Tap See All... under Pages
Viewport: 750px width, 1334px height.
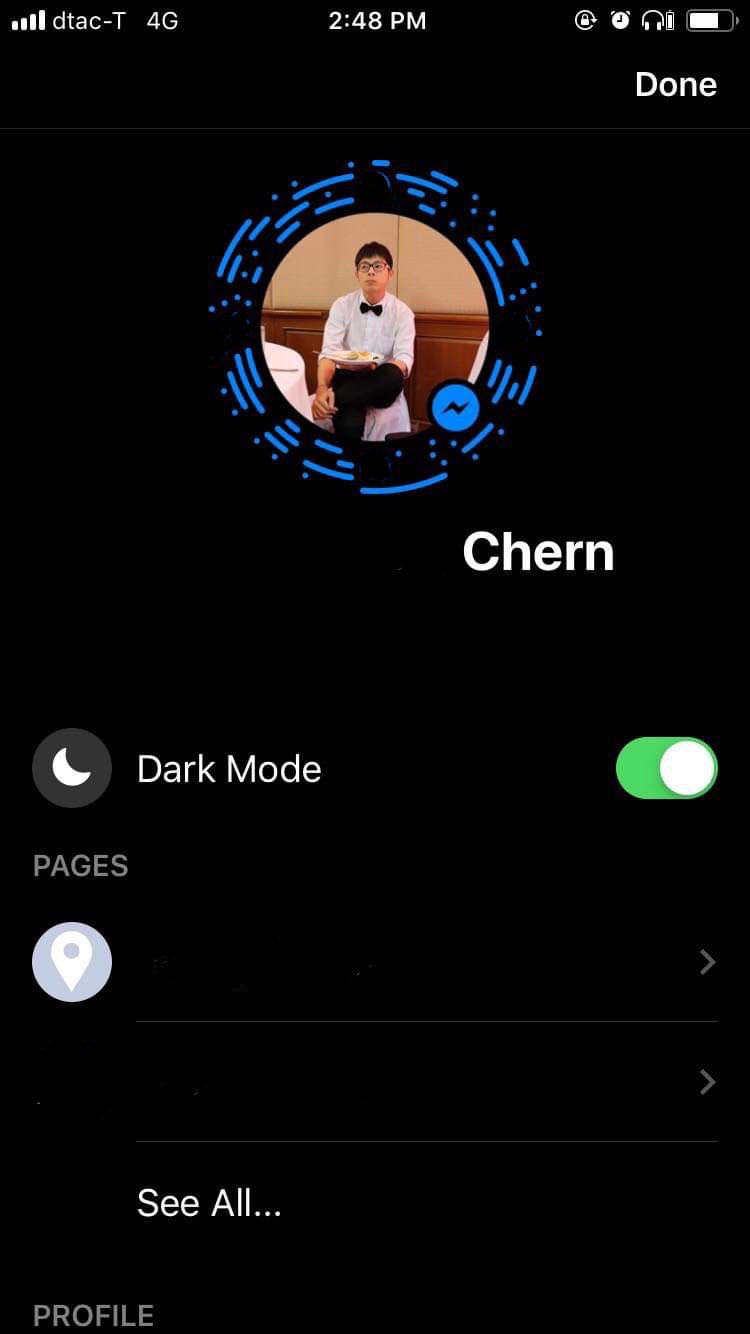209,1202
